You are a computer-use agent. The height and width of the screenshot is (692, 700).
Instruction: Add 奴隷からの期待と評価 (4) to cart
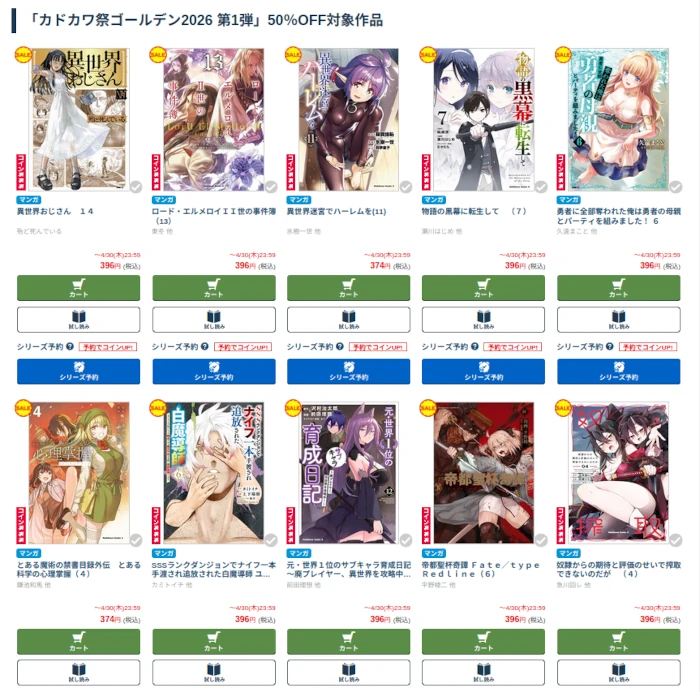point(617,641)
